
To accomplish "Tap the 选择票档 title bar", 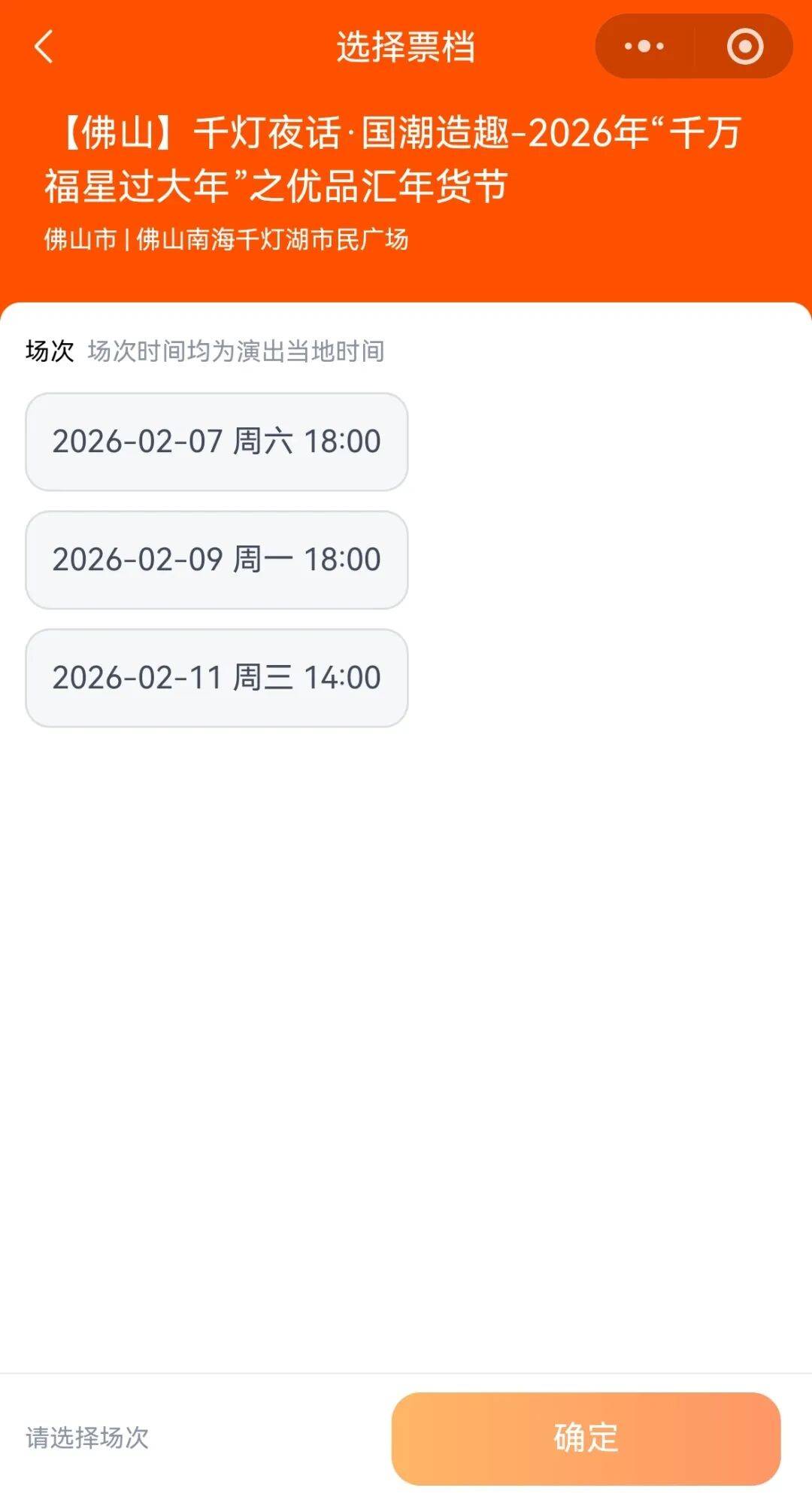I will point(406,47).
